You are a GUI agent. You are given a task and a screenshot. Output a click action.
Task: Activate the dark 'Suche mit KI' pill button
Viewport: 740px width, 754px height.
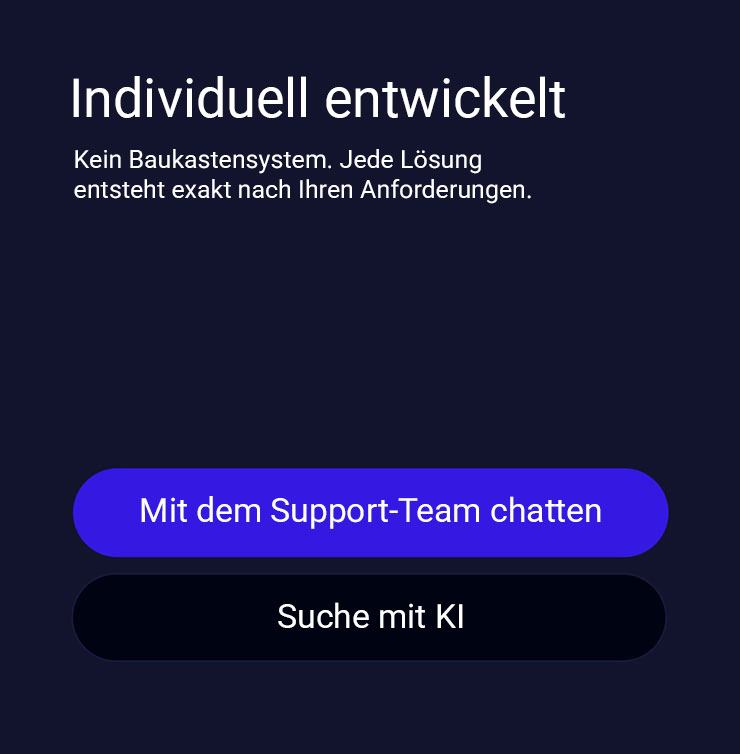370,617
